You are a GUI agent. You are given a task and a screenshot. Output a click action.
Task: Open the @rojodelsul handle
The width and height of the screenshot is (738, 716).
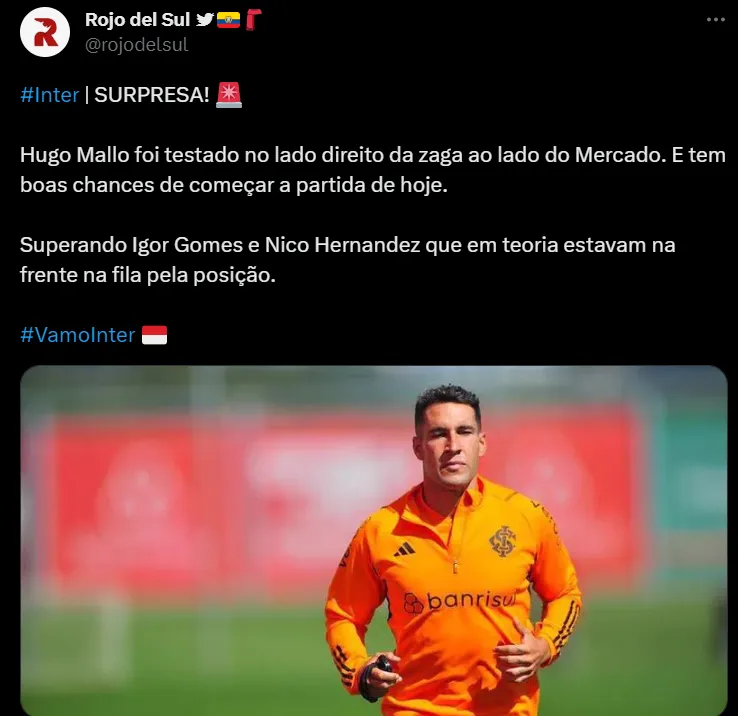[x=137, y=45]
